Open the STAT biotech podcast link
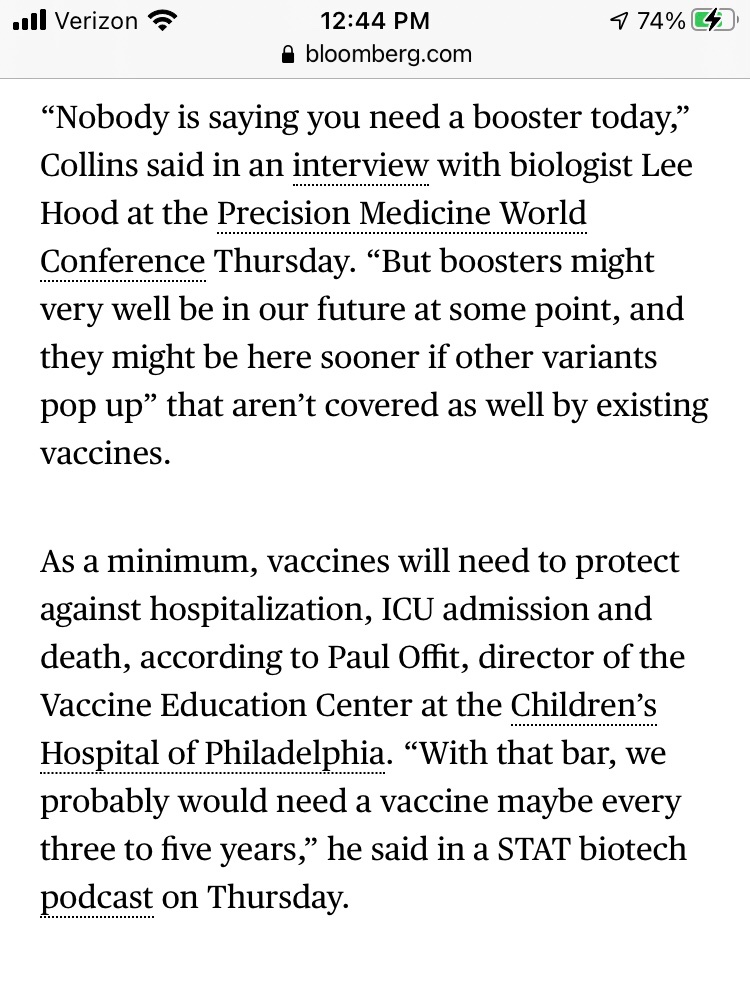The height and width of the screenshot is (990, 750). pos(97,897)
